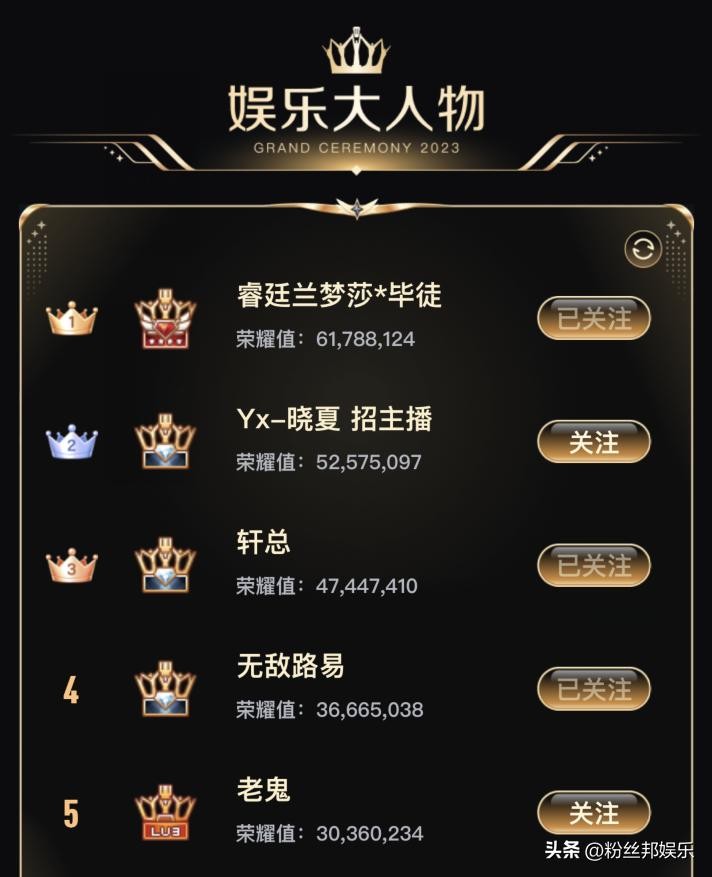712x877 pixels.
Task: View 轩总's ranking entry
Action: pyautogui.click(x=264, y=543)
